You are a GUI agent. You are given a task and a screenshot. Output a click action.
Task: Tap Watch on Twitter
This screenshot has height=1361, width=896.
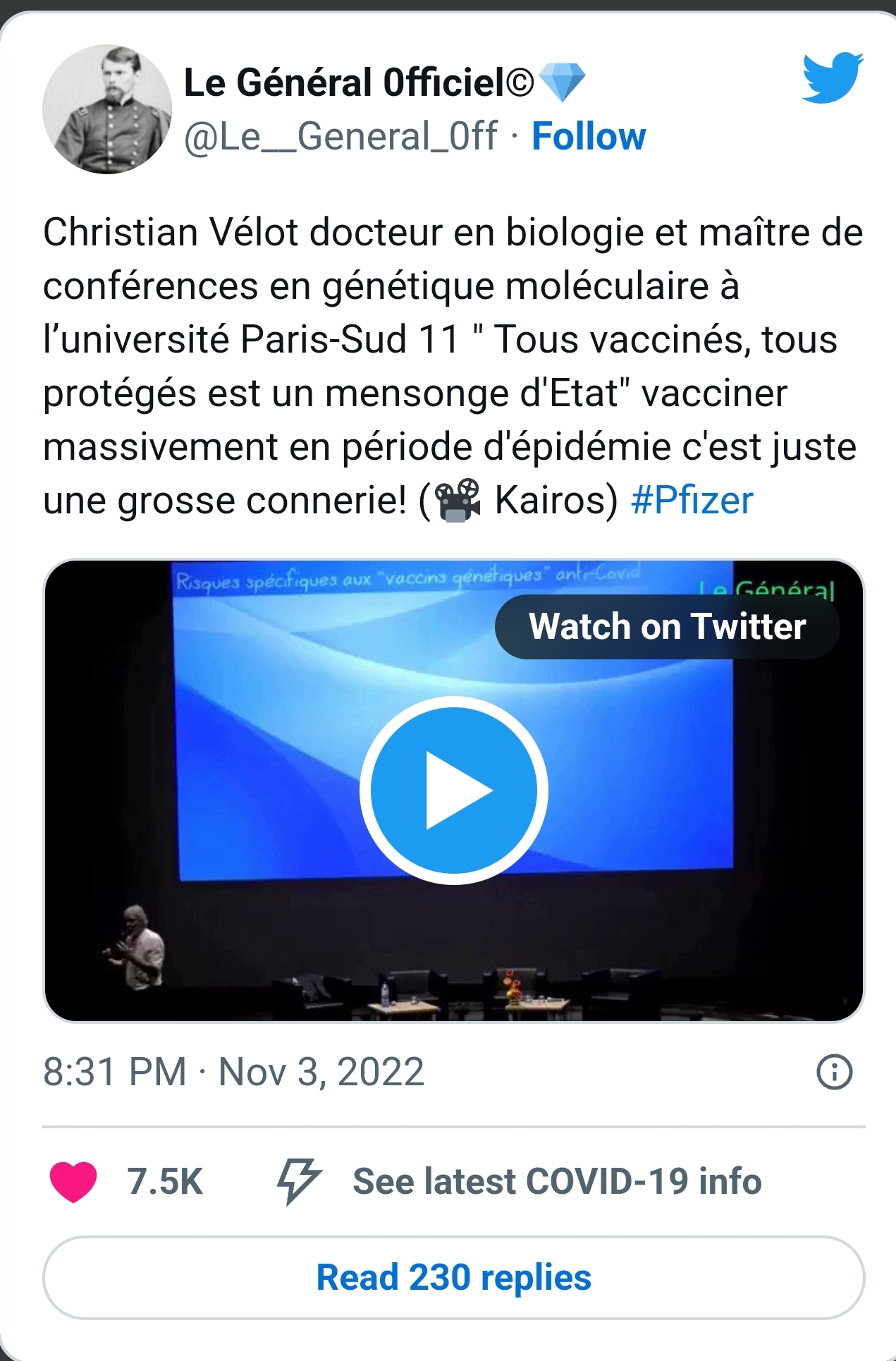(x=667, y=626)
